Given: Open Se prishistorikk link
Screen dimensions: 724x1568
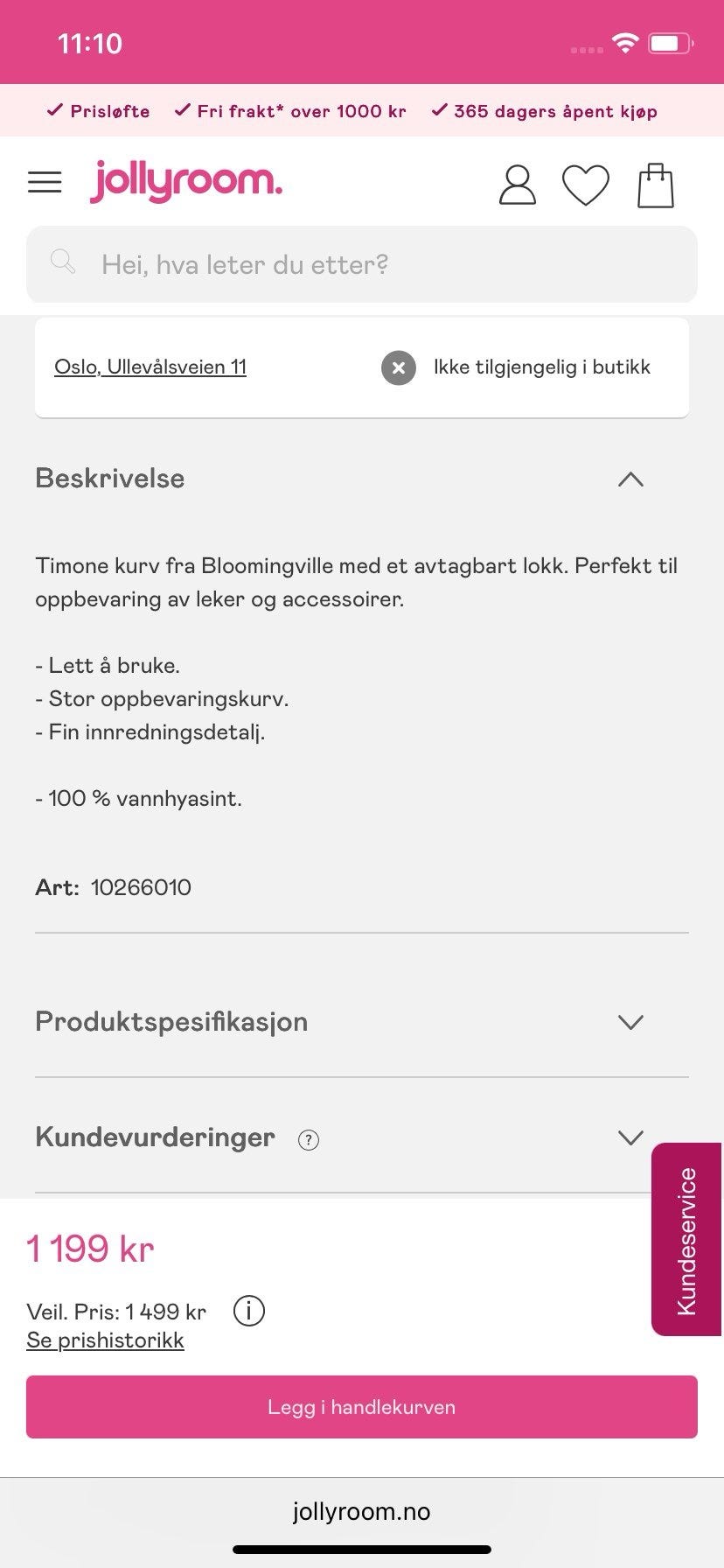Looking at the screenshot, I should 105,1340.
